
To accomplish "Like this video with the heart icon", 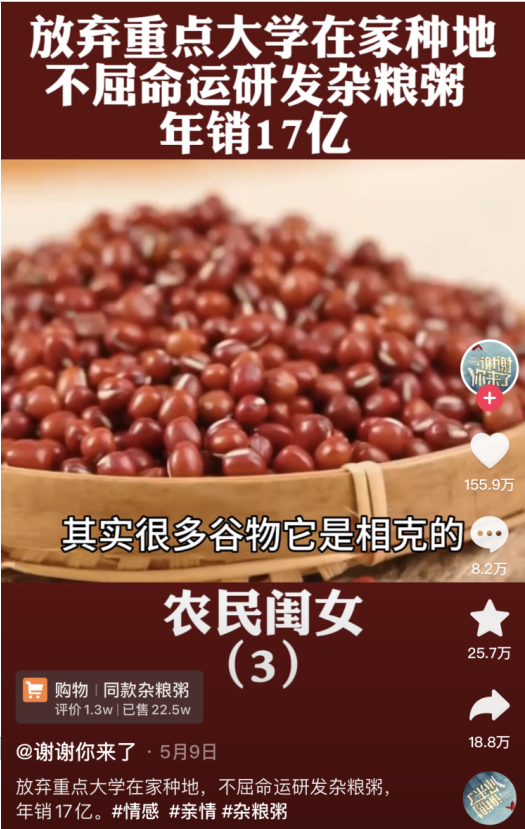I will (489, 451).
